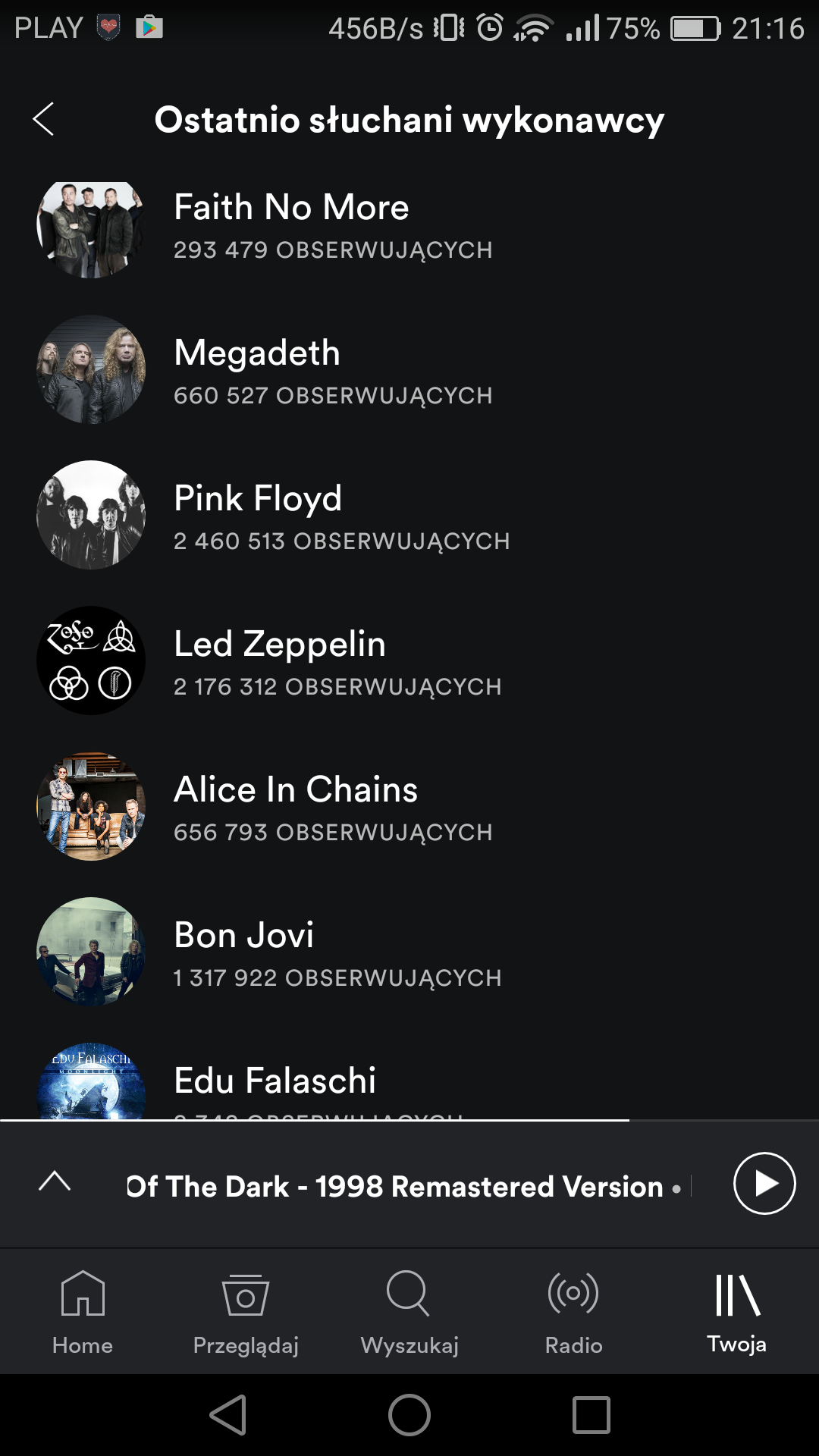Open Faith No More artist page
Image resolution: width=819 pixels, height=1456 pixels.
coord(291,225)
